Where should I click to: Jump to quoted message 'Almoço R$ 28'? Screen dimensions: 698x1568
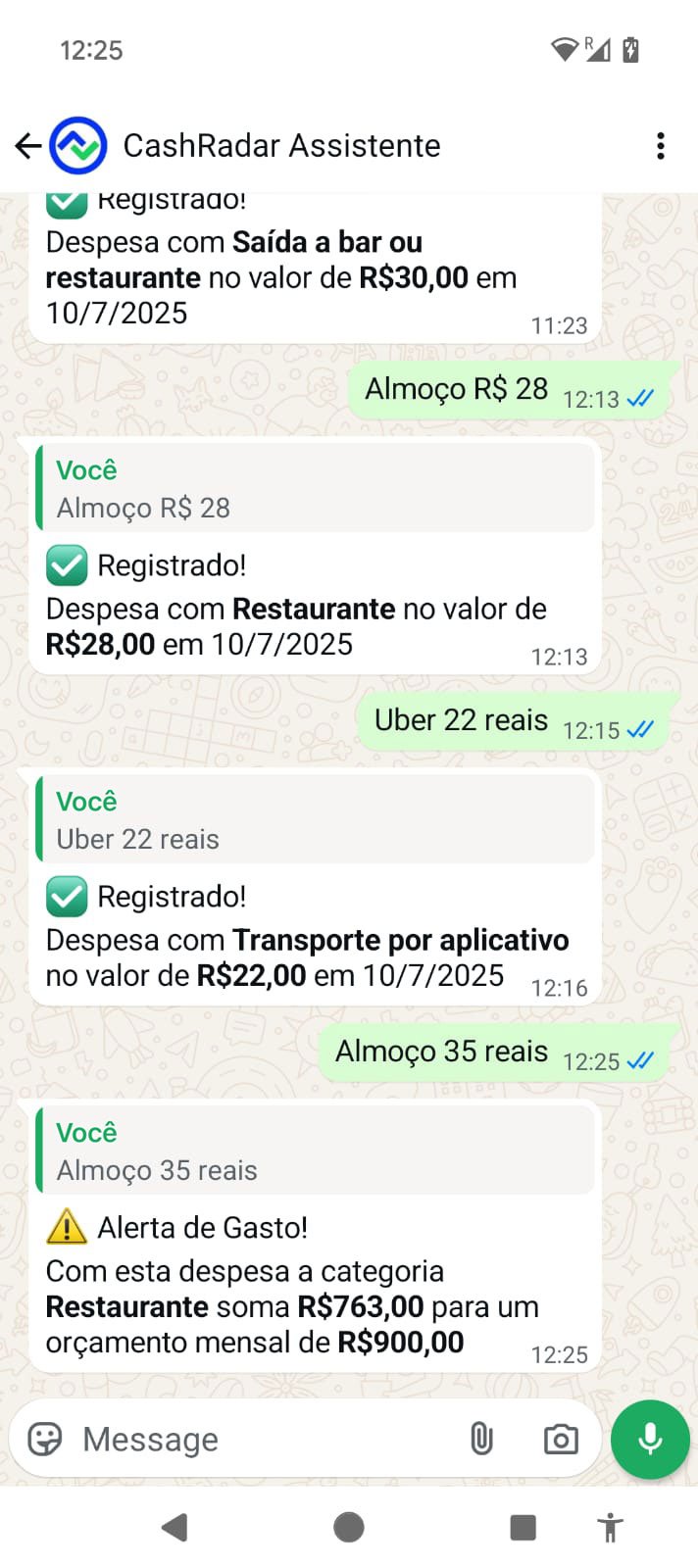click(314, 489)
